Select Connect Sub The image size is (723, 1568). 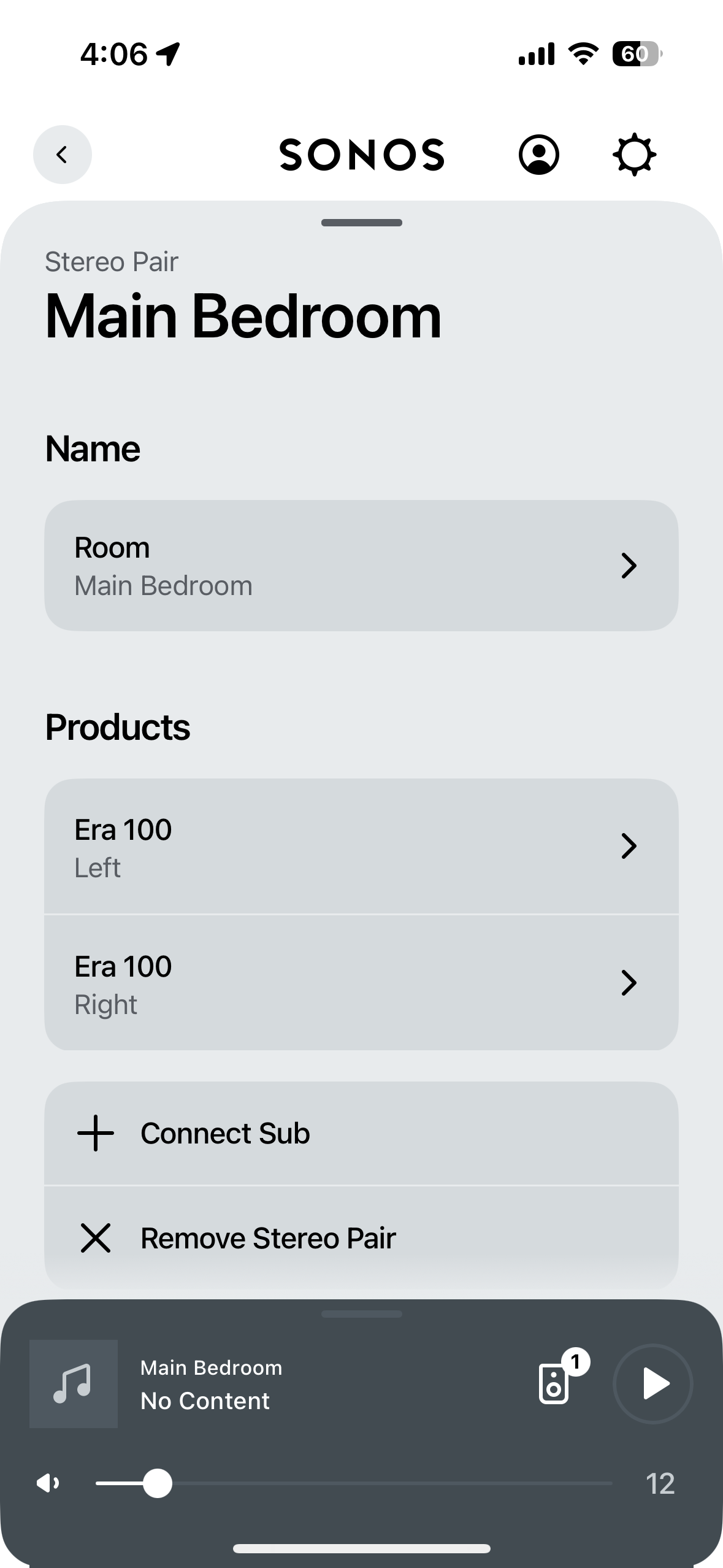pos(361,1134)
